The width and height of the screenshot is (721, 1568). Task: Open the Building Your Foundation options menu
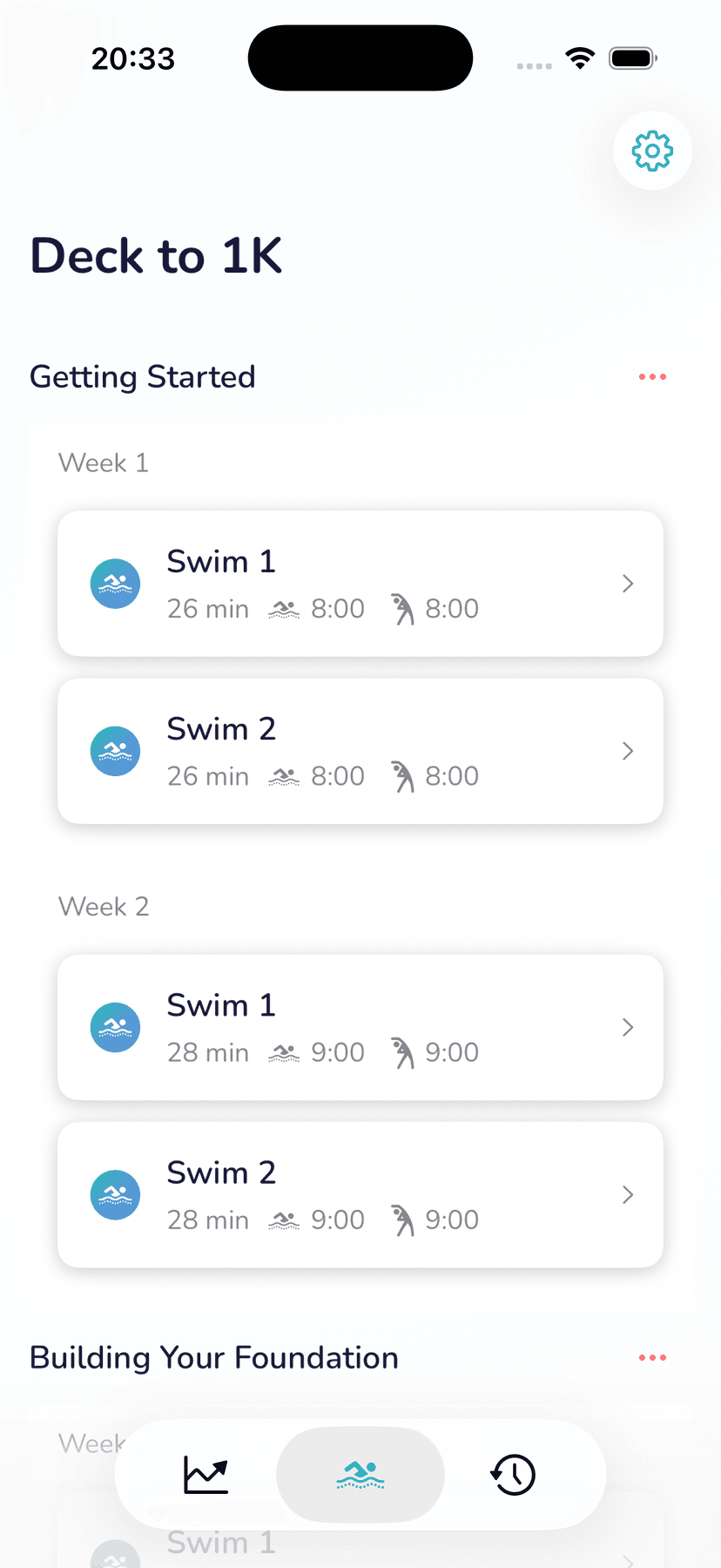pyautogui.click(x=651, y=1356)
